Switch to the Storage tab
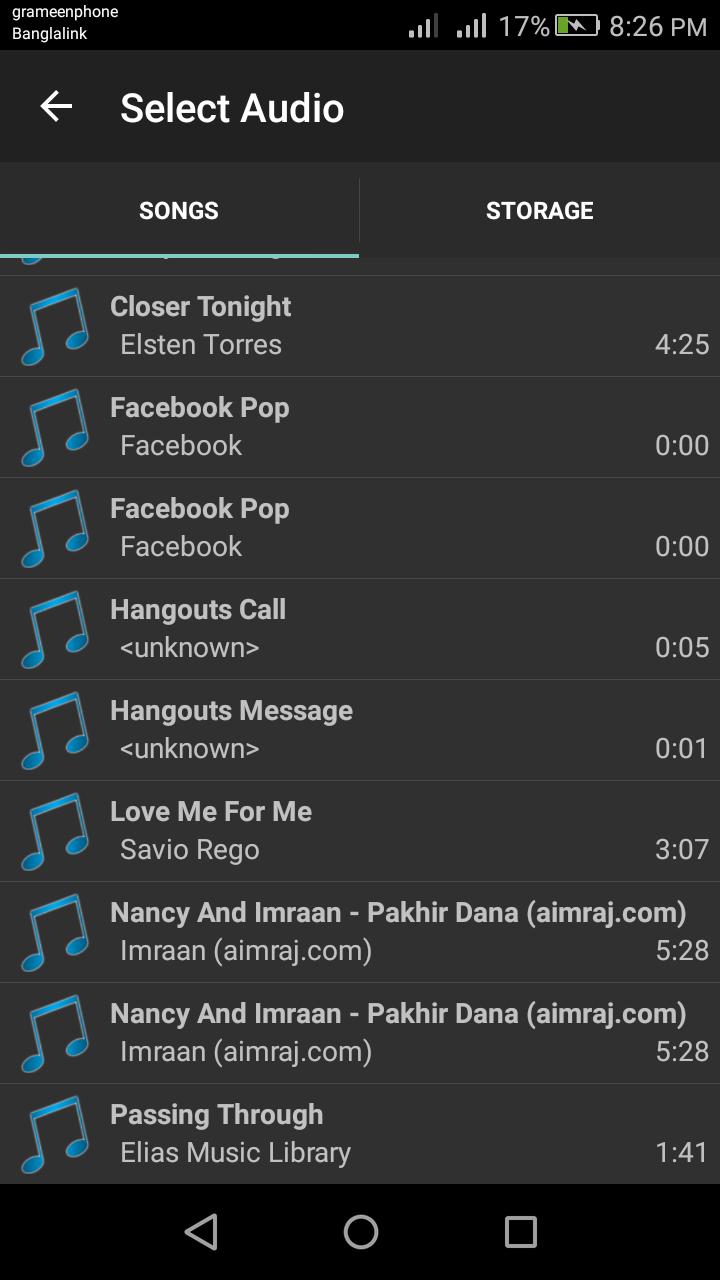 pos(540,210)
